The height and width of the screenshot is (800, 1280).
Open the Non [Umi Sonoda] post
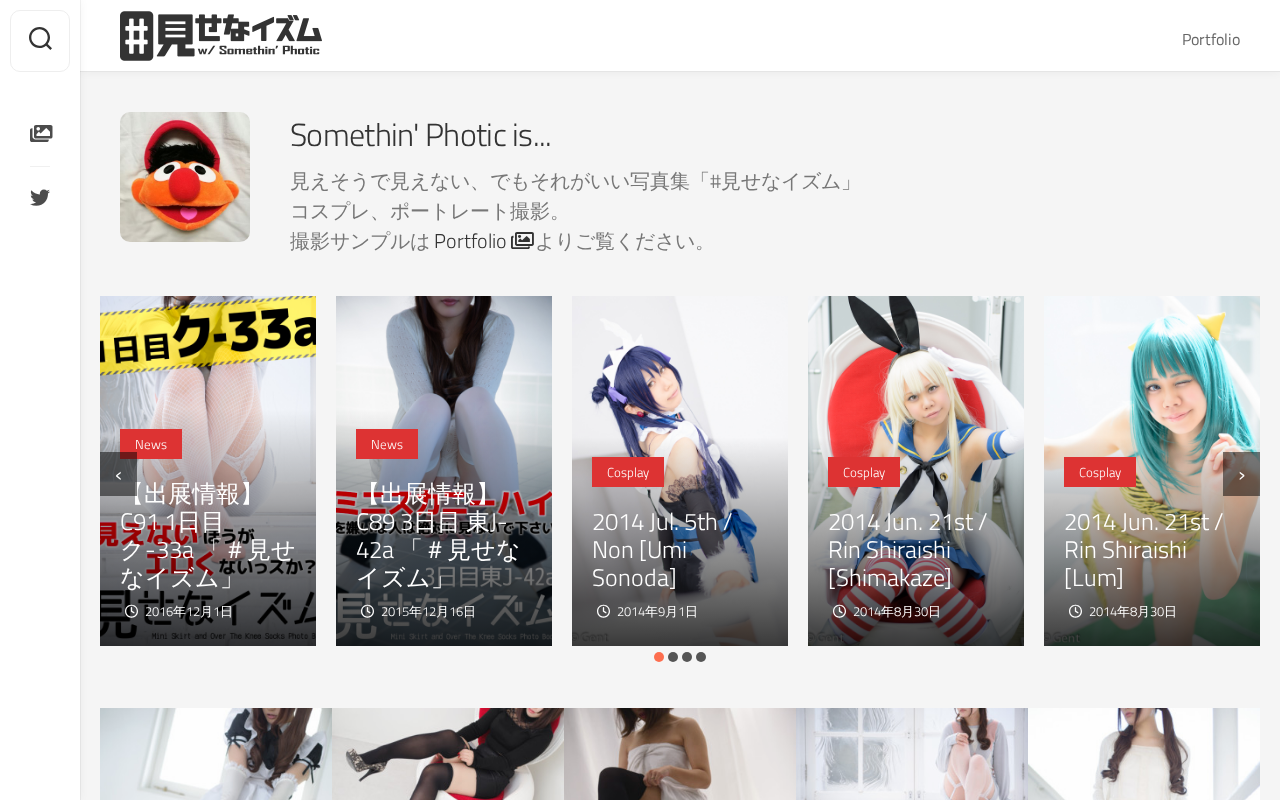coord(662,550)
